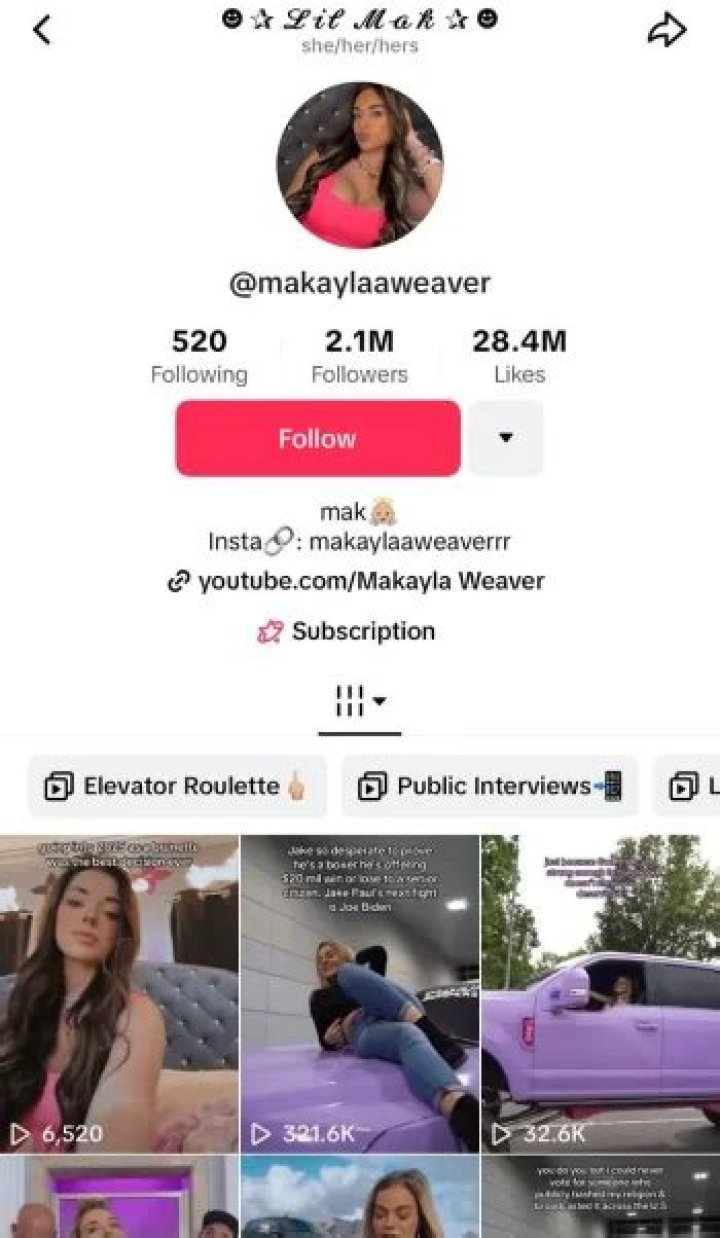Open the Public Interviews playlist
The height and width of the screenshot is (1238, 720).
point(490,786)
